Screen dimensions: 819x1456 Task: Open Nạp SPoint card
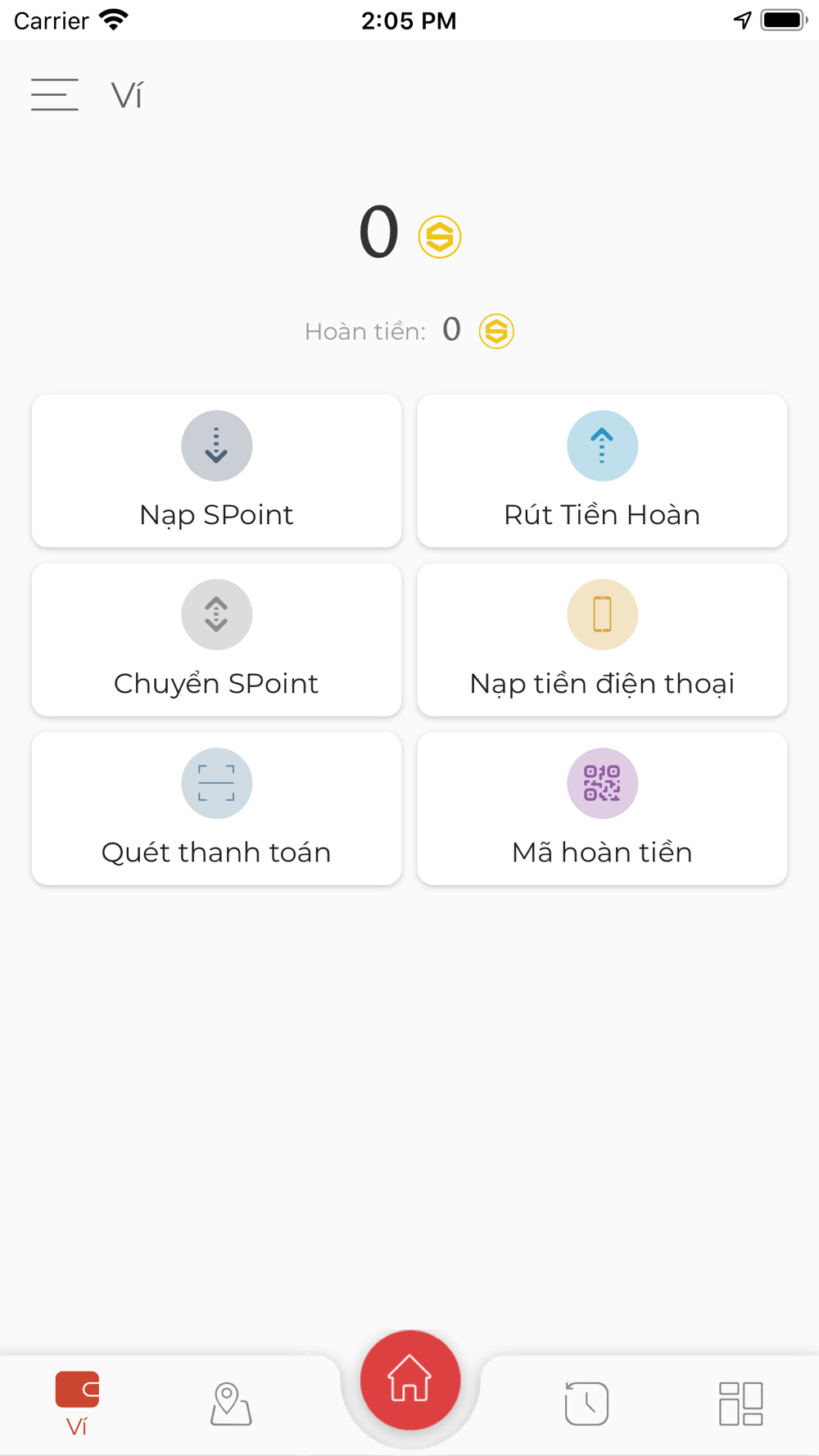(x=216, y=471)
